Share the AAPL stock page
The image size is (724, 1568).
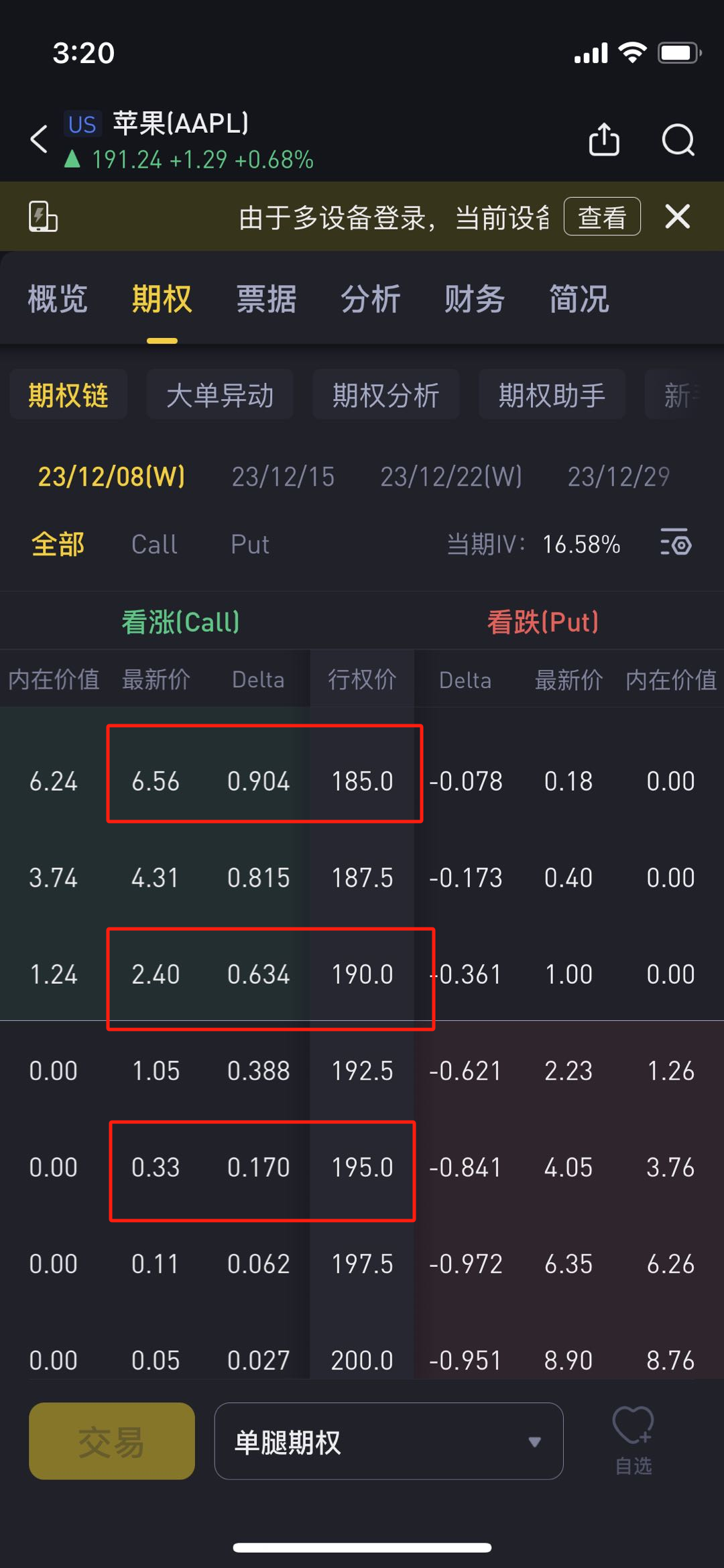point(603,139)
